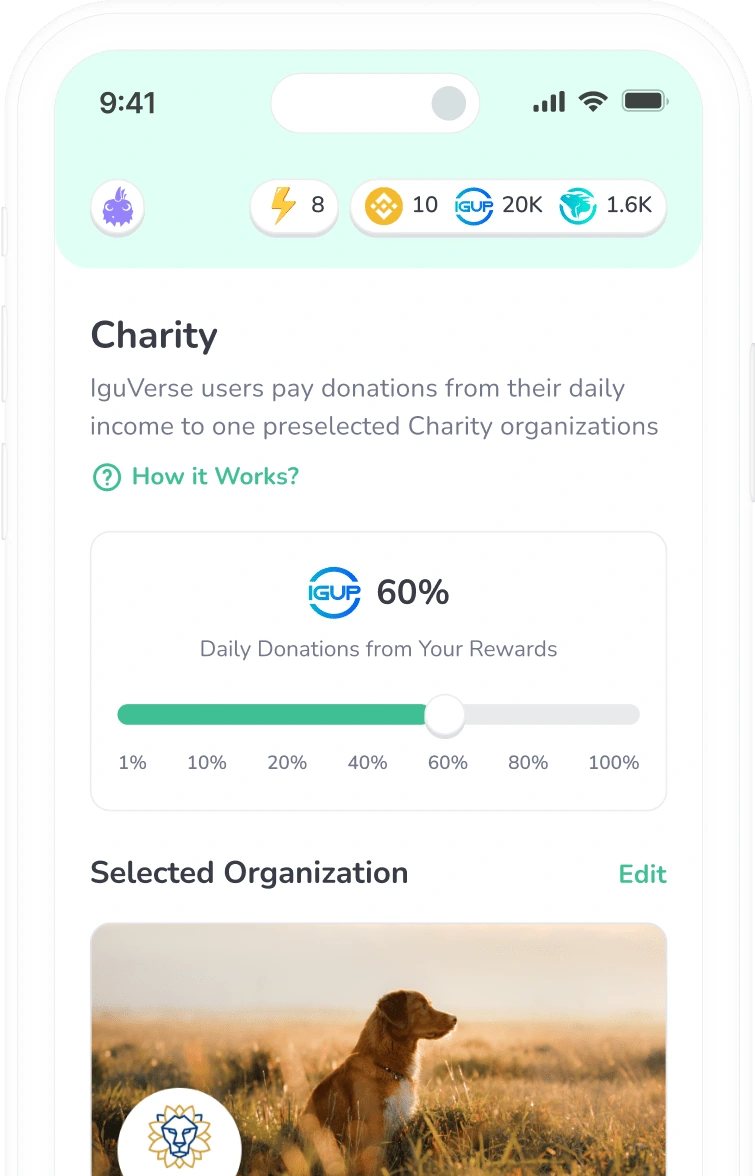Tap the energy chip showing 8
This screenshot has width=755, height=1176.
click(294, 206)
